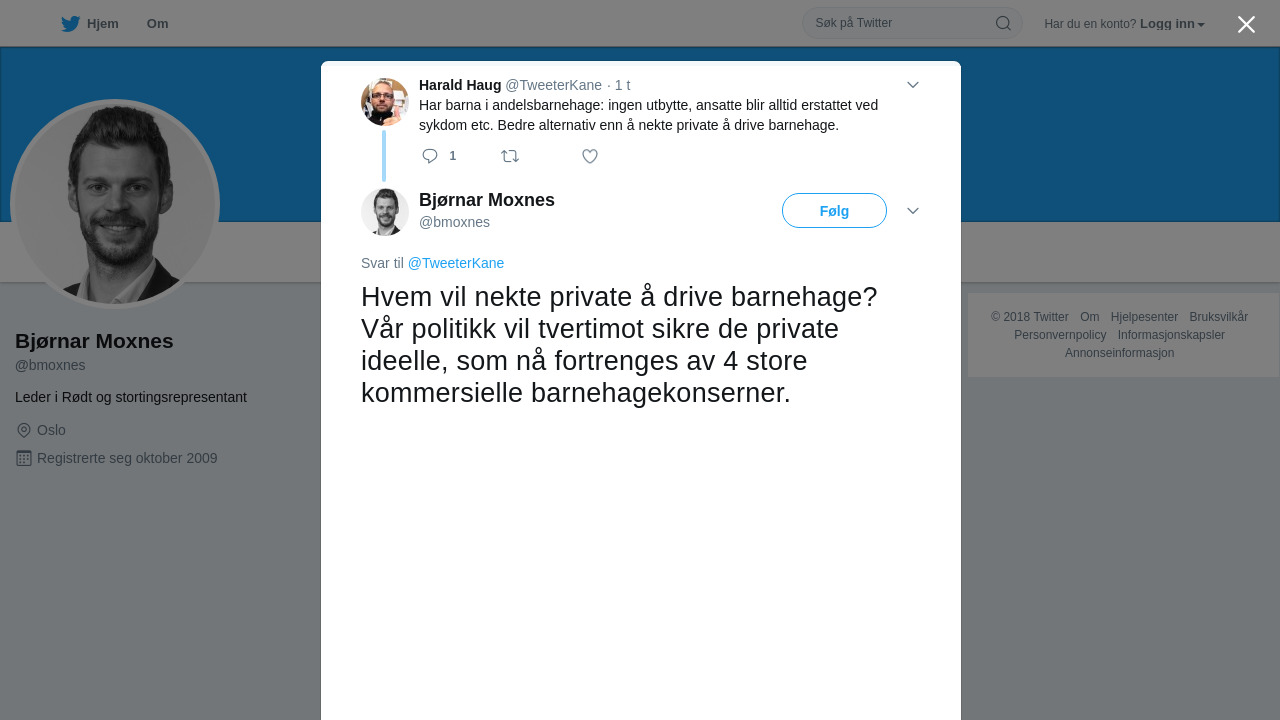This screenshot has width=1280, height=720.
Task: Open the @TweeterKane mention link
Action: pos(456,263)
